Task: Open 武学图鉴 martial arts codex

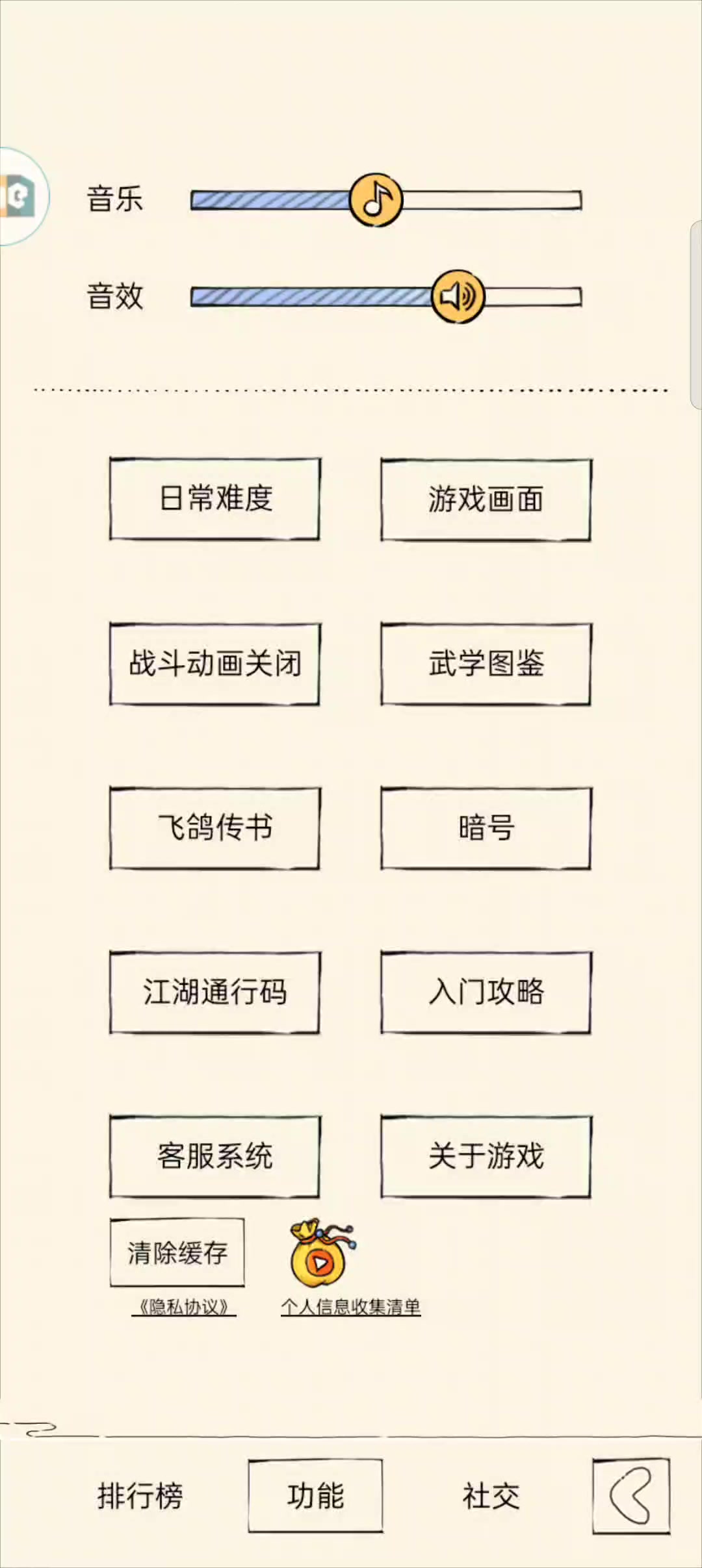Action: pos(486,664)
